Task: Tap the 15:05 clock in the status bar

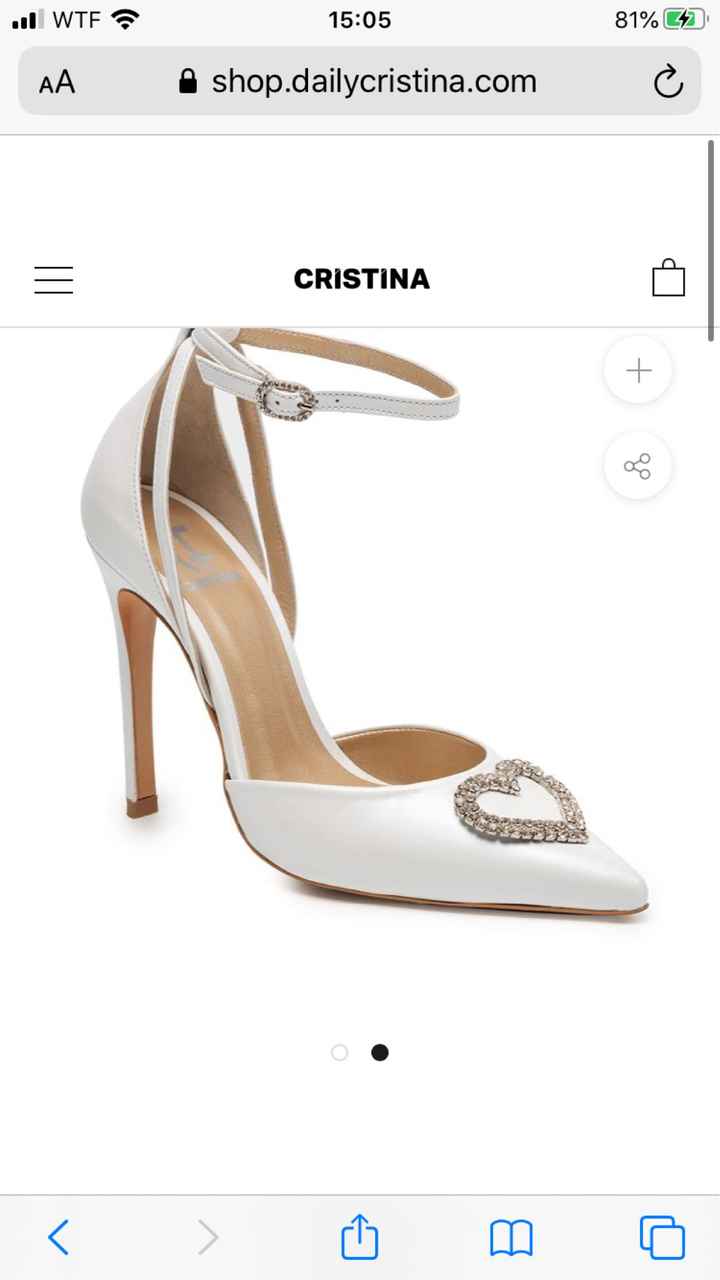Action: tap(359, 19)
